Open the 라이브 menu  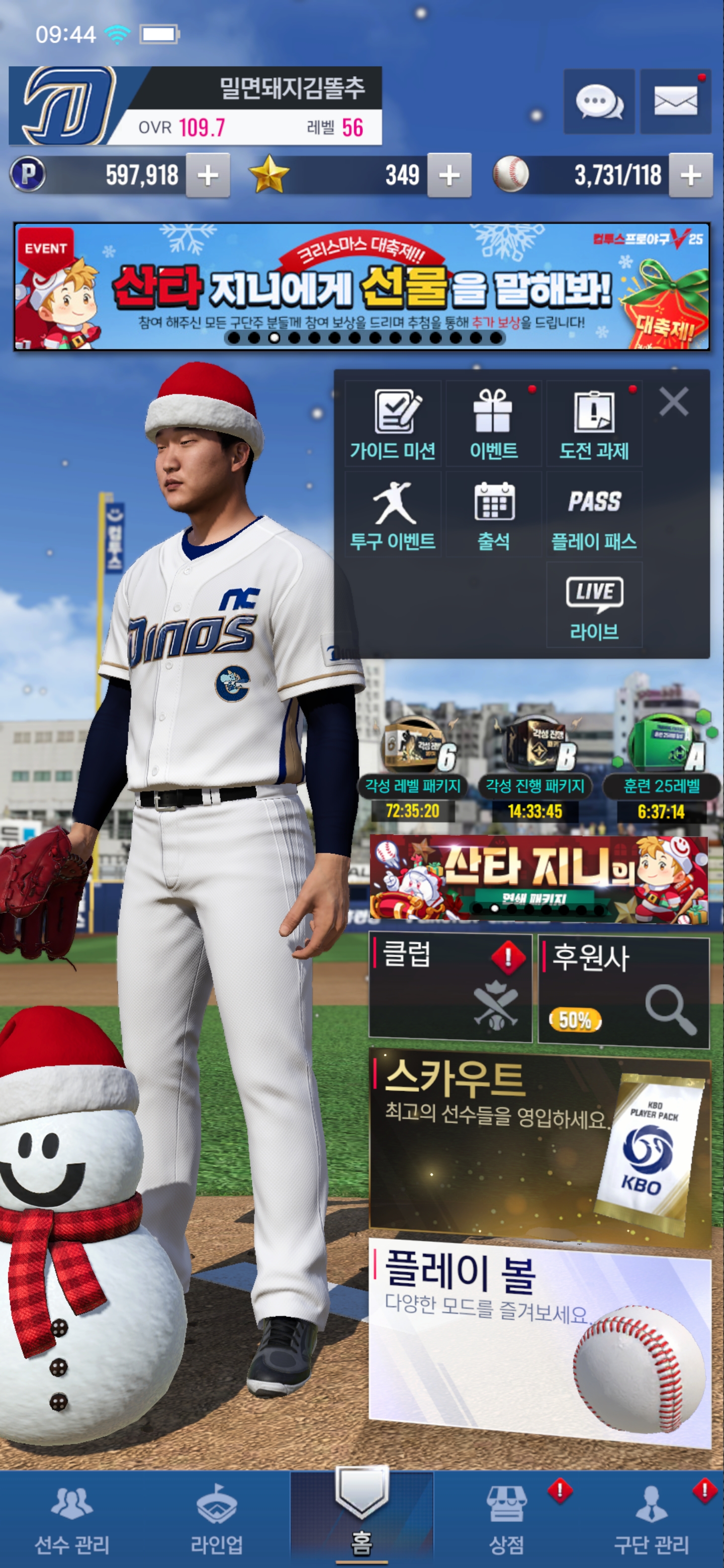click(594, 605)
